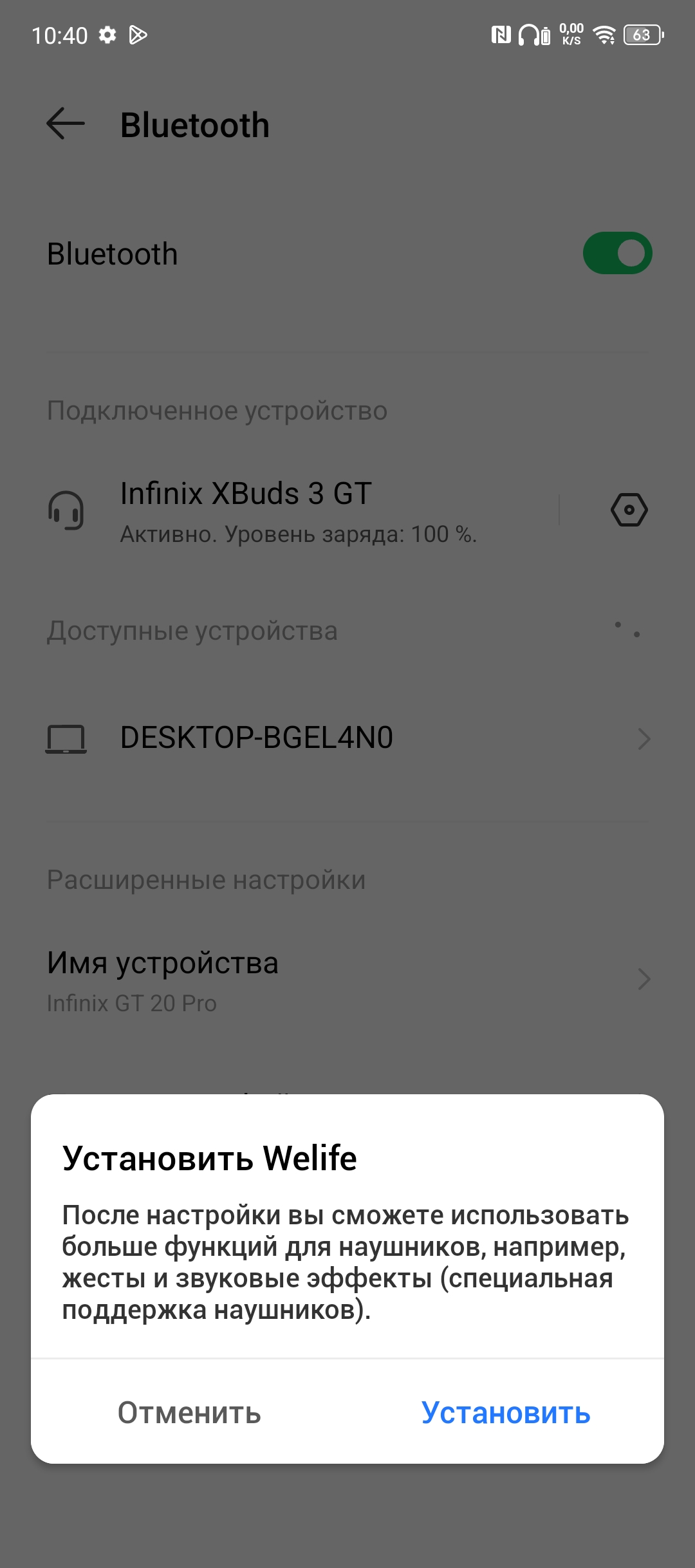Open settings for Infinix XBuds 3 GT
Viewport: 695px width, 1568px height.
pos(629,510)
